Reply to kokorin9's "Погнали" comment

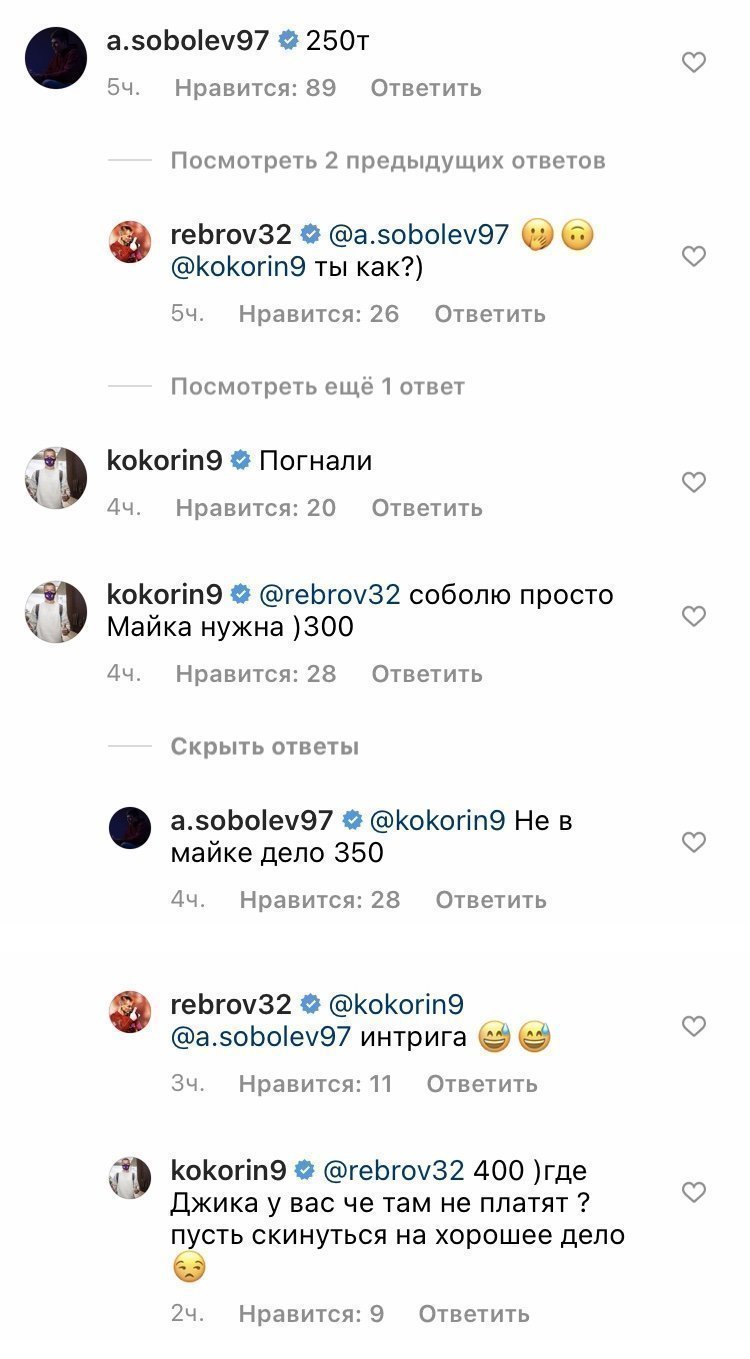[x=427, y=508]
